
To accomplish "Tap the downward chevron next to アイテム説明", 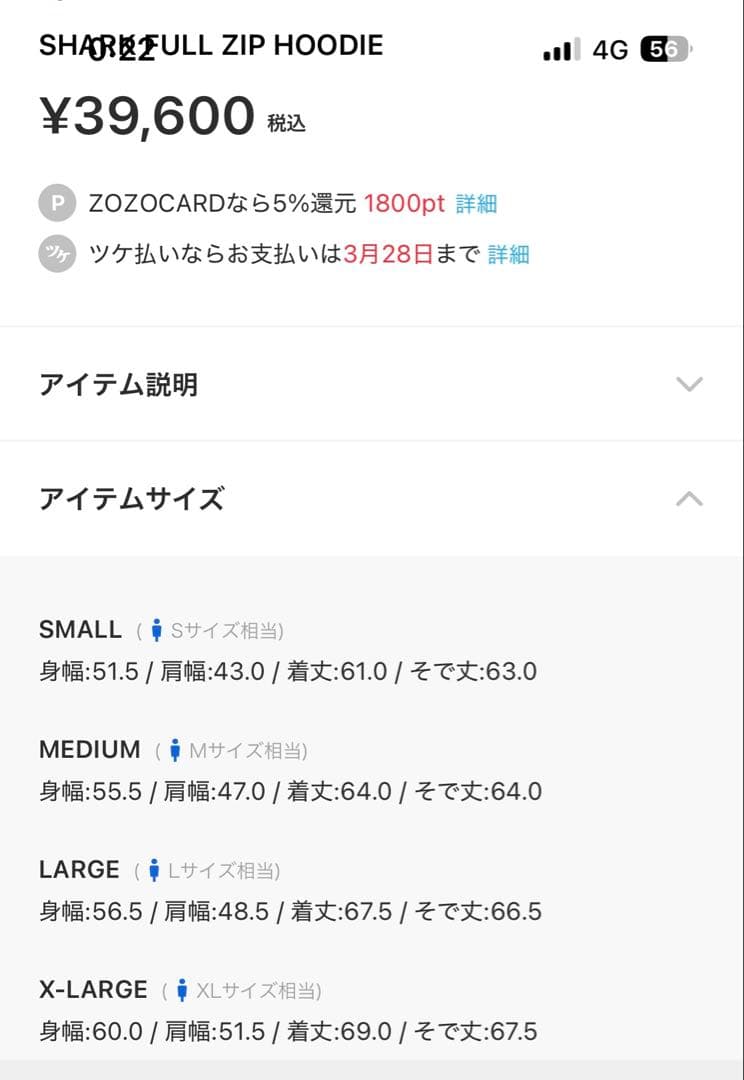I will [689, 383].
